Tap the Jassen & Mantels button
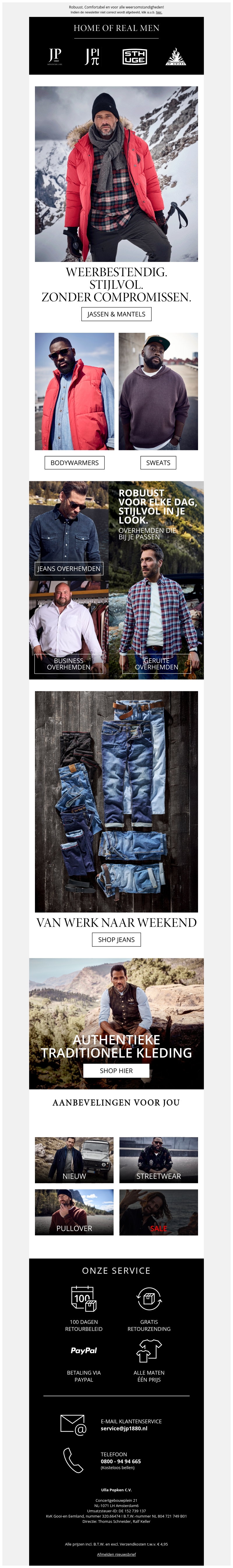233x1568 pixels. [x=116, y=314]
